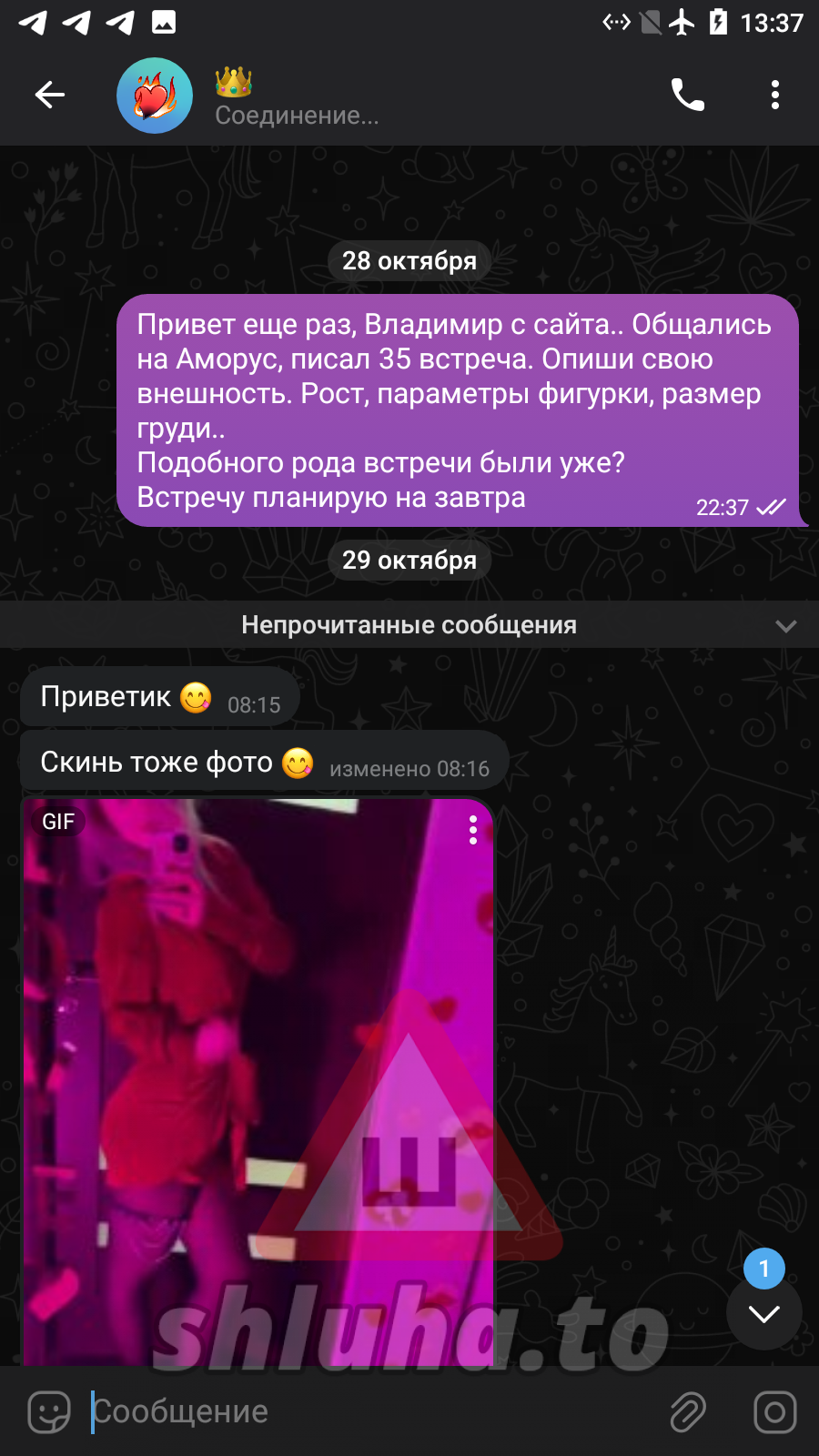Start a voice call
Image resolution: width=819 pixels, height=1456 pixels.
[x=687, y=95]
